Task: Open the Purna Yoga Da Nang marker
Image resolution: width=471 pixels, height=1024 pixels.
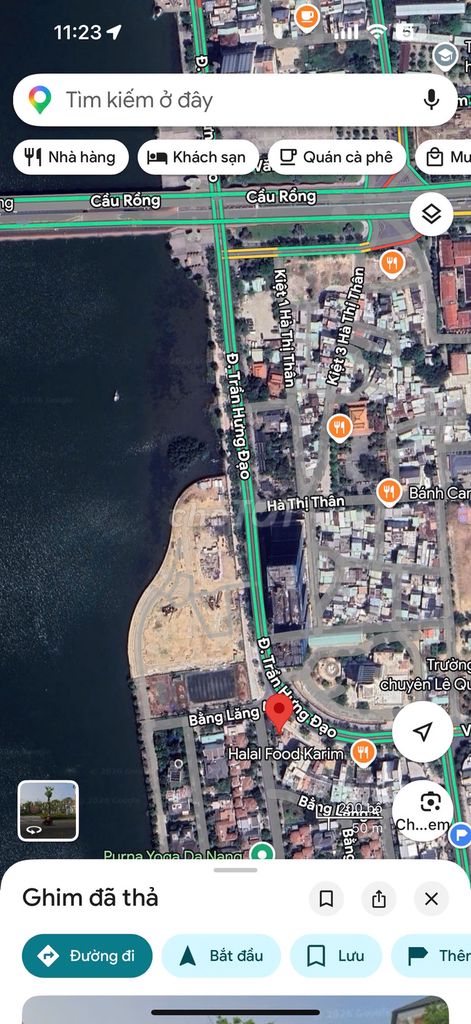Action: pyautogui.click(x=263, y=852)
